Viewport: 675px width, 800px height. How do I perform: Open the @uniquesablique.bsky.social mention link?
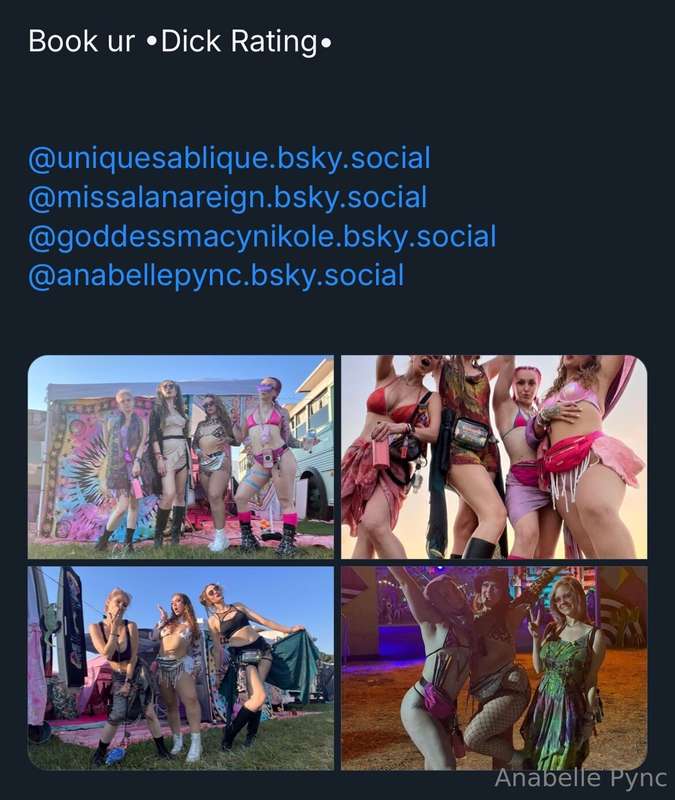click(x=229, y=158)
